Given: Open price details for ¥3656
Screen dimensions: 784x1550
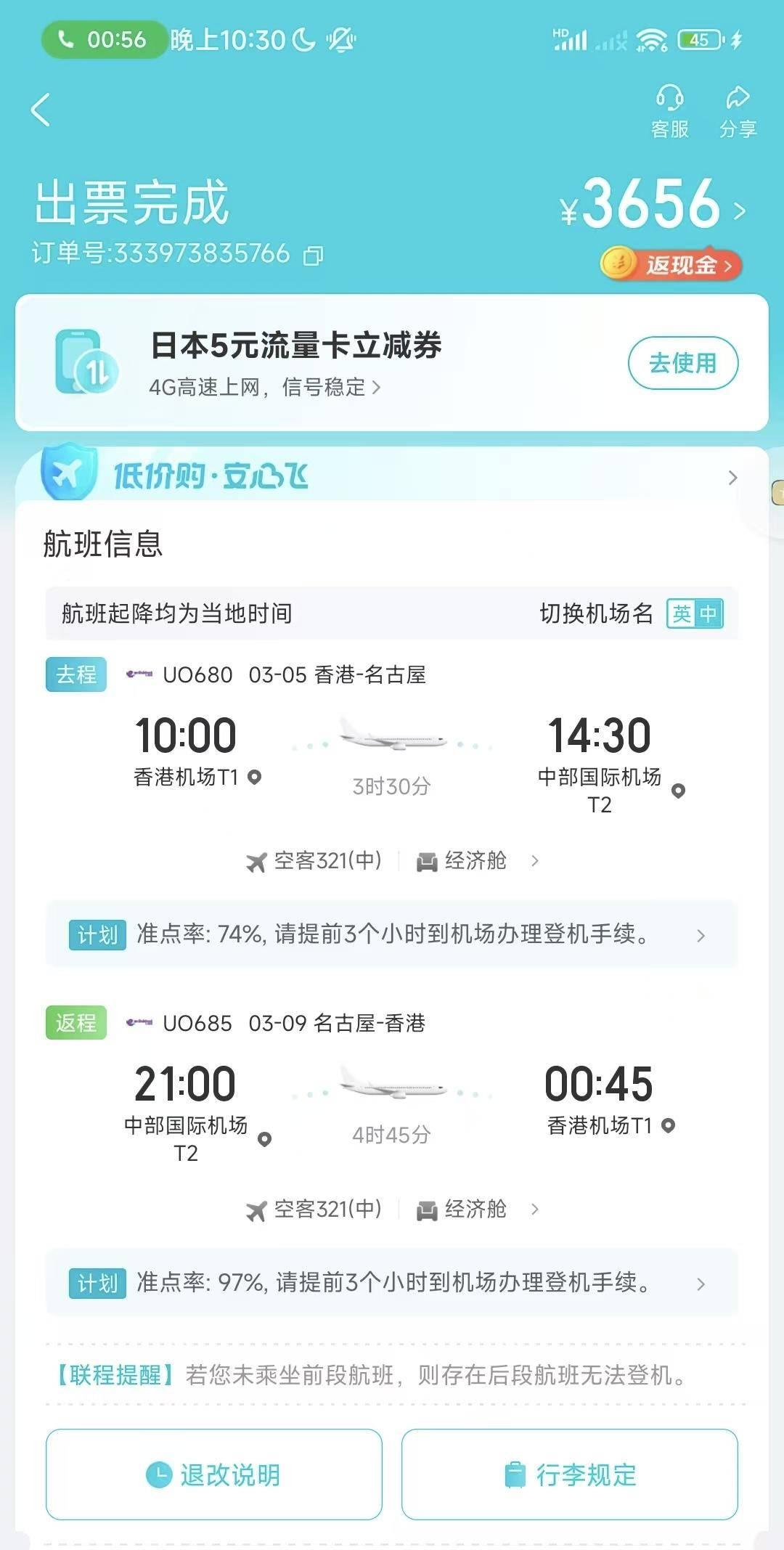Looking at the screenshot, I should [653, 206].
